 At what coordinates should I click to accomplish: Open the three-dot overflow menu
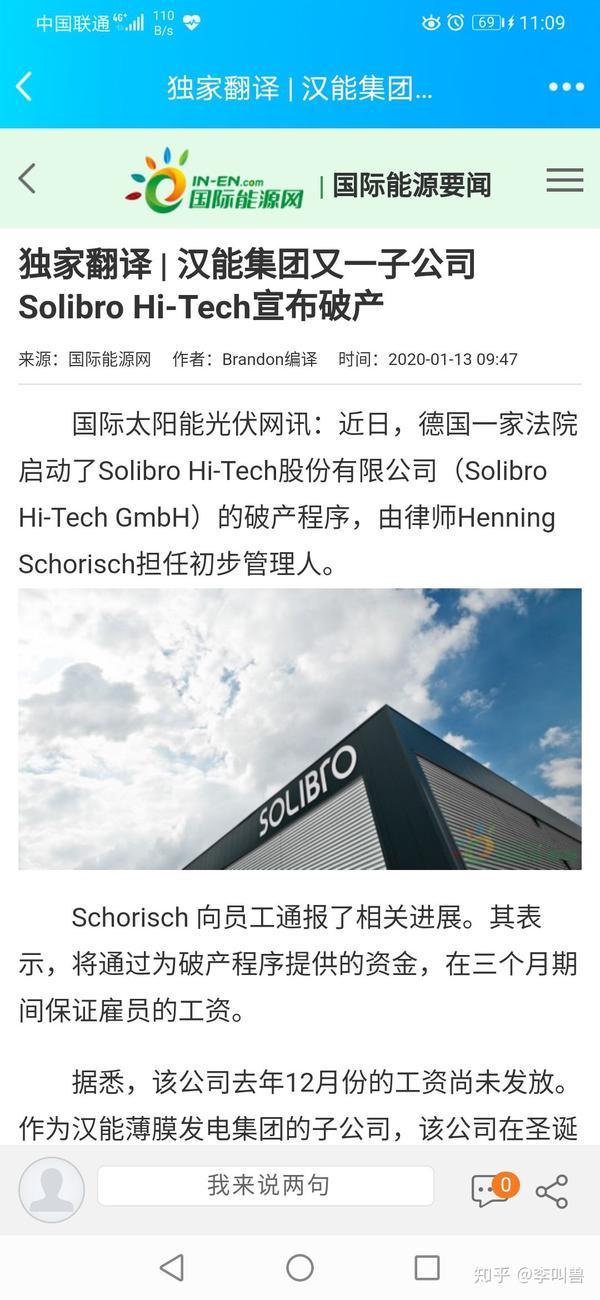pos(566,88)
